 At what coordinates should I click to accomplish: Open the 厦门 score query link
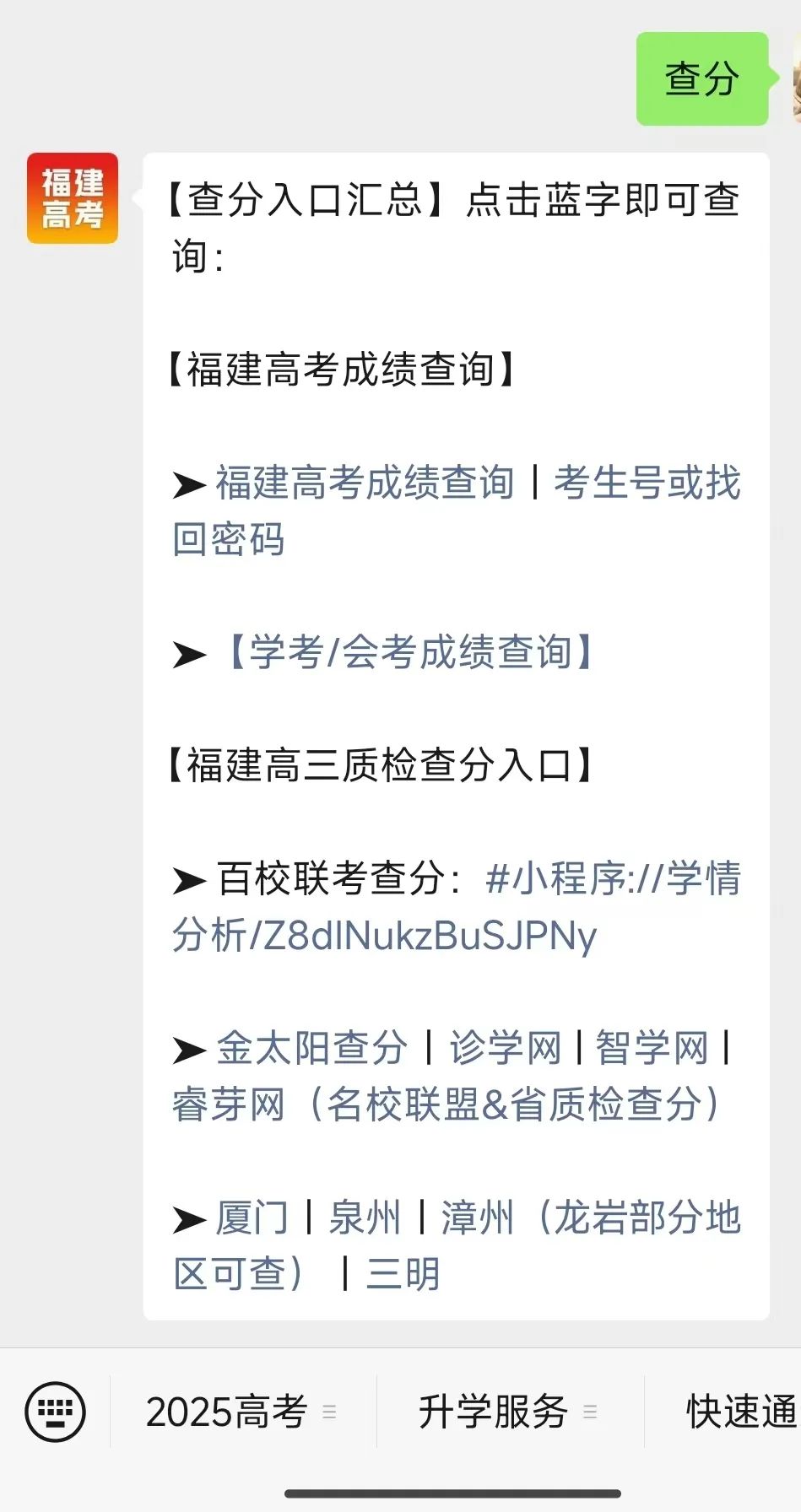(x=252, y=1218)
